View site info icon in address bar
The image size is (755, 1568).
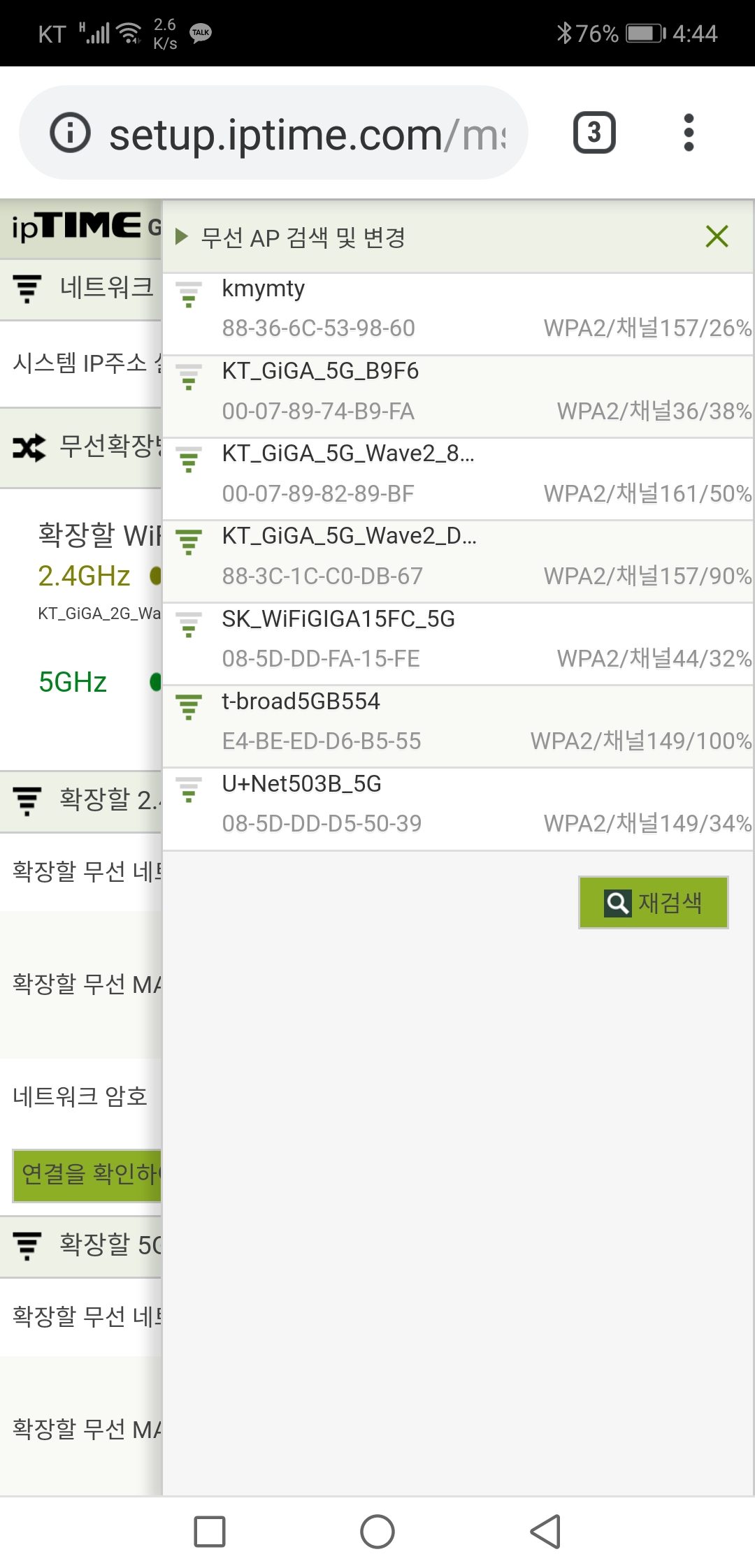(70, 133)
